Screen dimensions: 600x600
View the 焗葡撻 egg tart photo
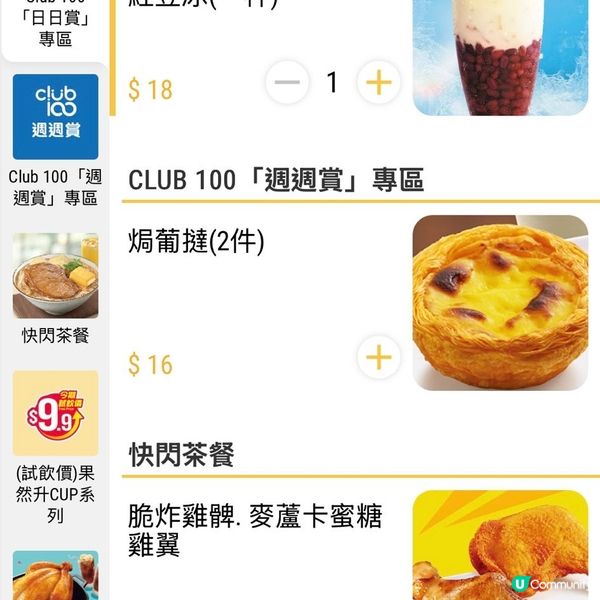click(500, 302)
